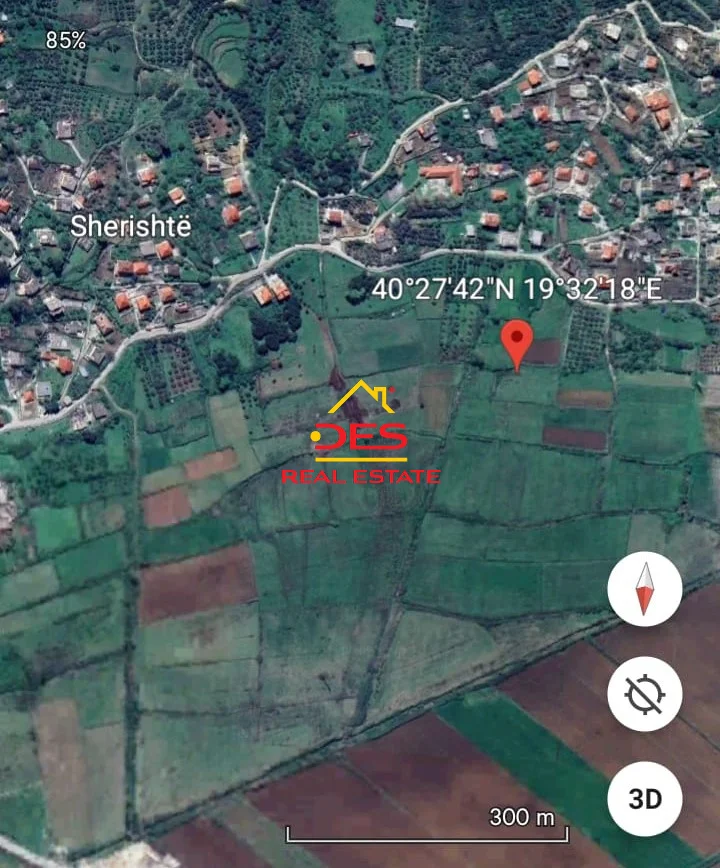The width and height of the screenshot is (720, 868).
Task: Select the Sherishtë place name label
Action: pyautogui.click(x=131, y=226)
